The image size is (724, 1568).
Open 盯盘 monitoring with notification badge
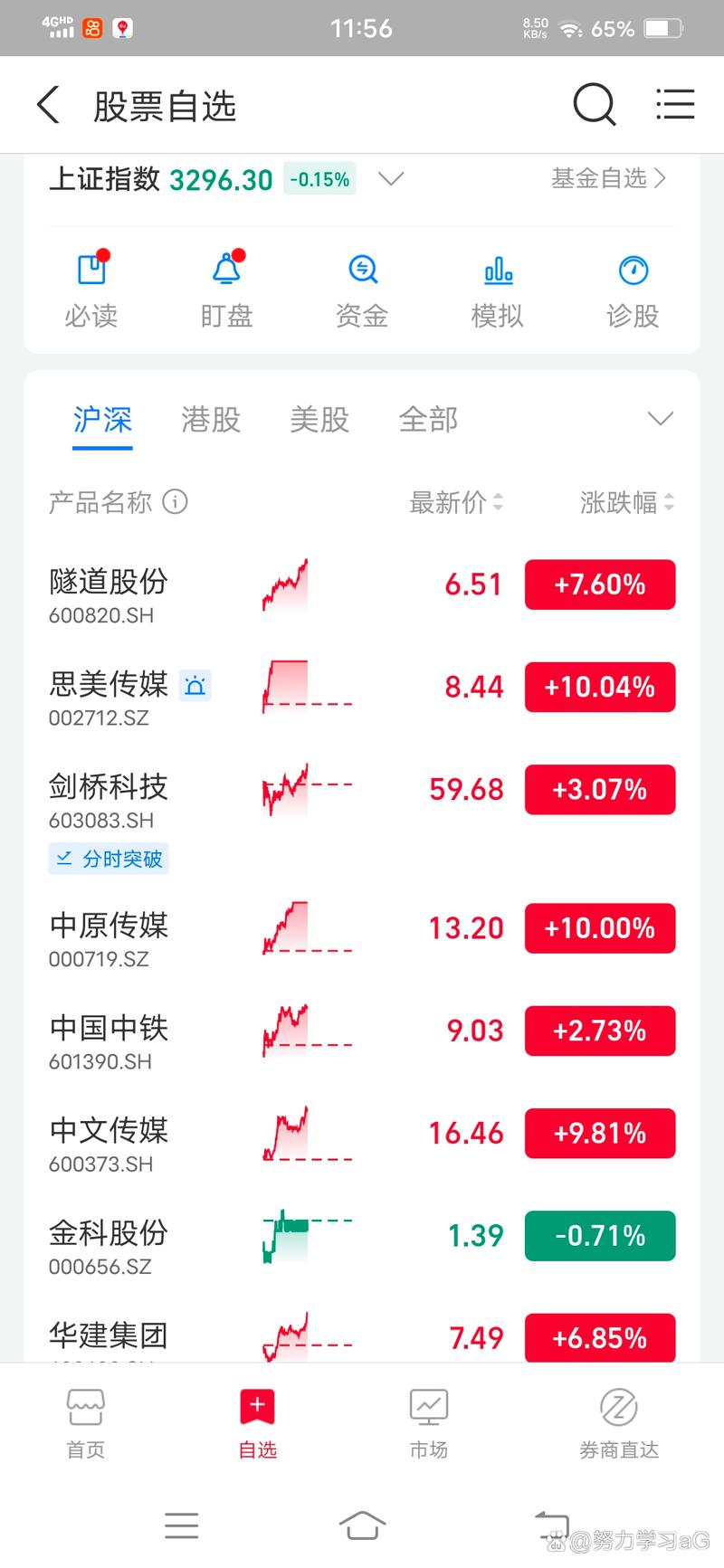[226, 285]
